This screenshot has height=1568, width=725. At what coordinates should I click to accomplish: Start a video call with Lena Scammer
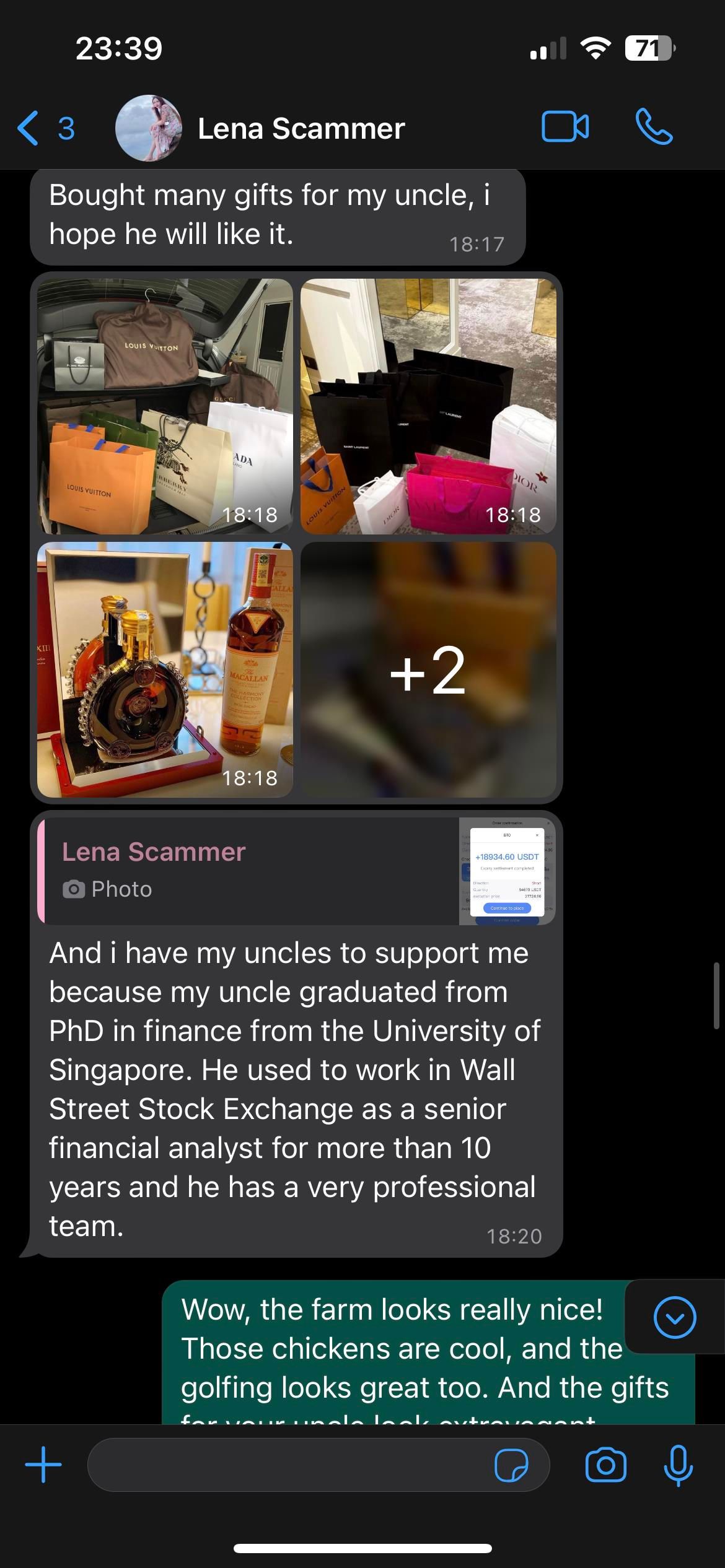tap(565, 127)
